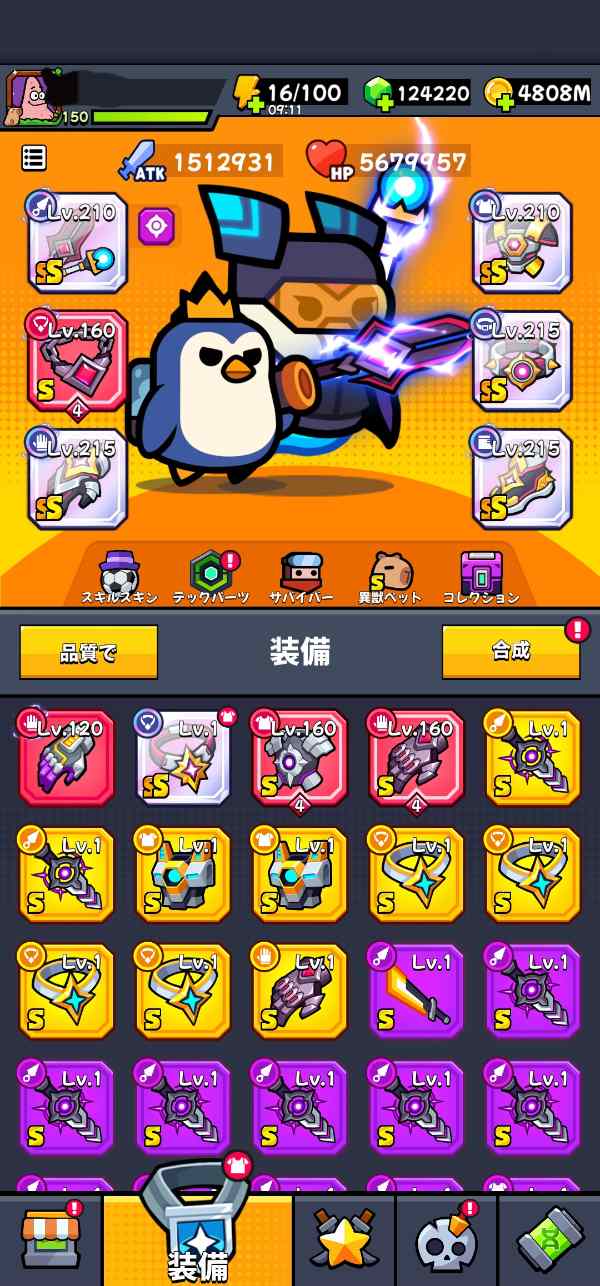Open 異獣ペット menu
The height and width of the screenshot is (1286, 600).
[x=390, y=577]
